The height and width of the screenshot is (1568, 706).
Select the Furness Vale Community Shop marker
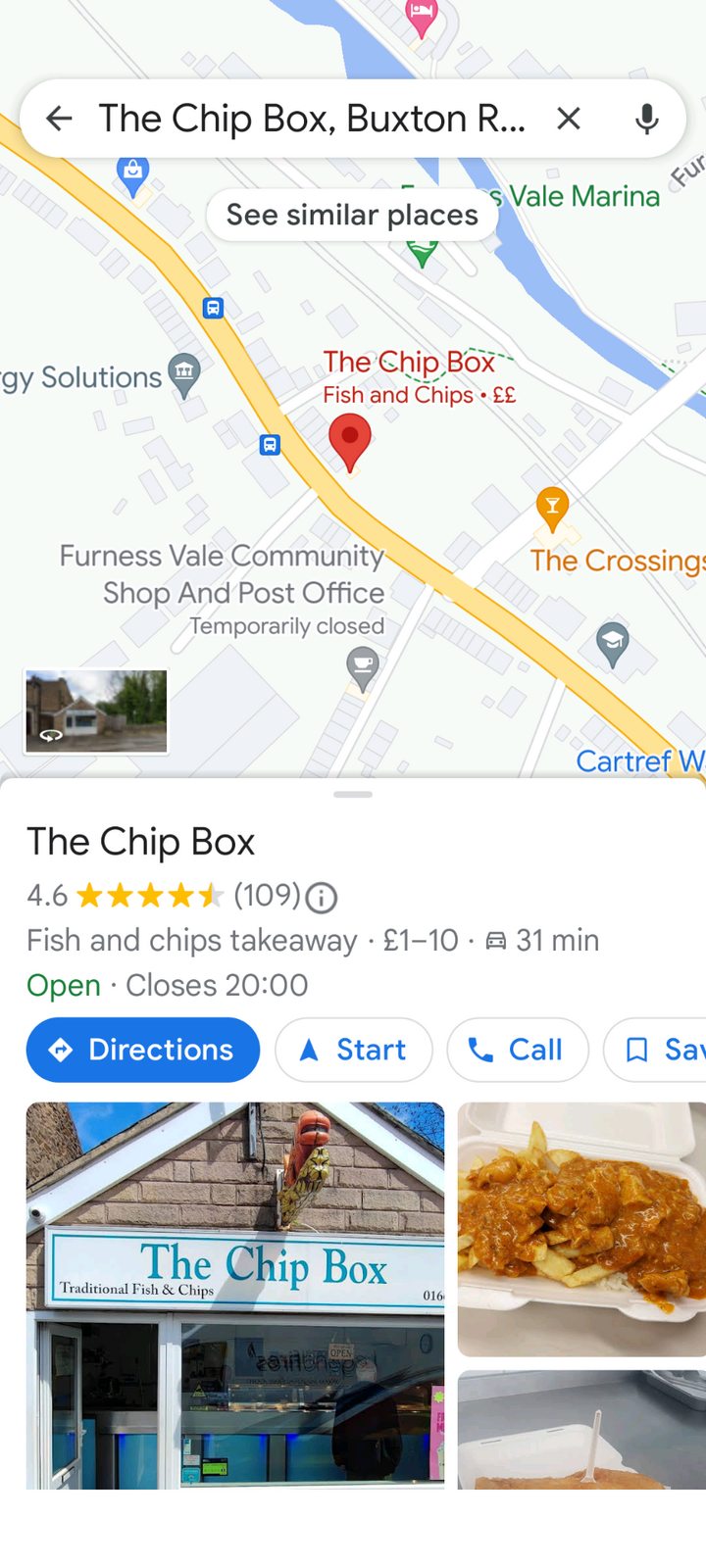point(363,666)
